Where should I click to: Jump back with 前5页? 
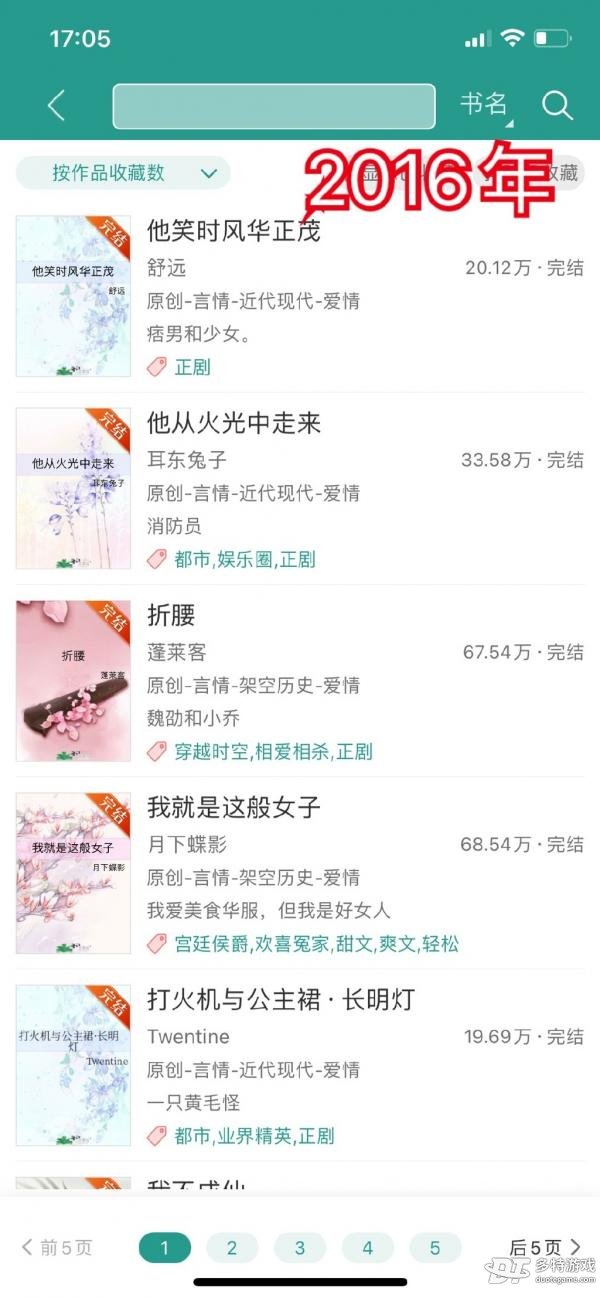click(58, 1247)
